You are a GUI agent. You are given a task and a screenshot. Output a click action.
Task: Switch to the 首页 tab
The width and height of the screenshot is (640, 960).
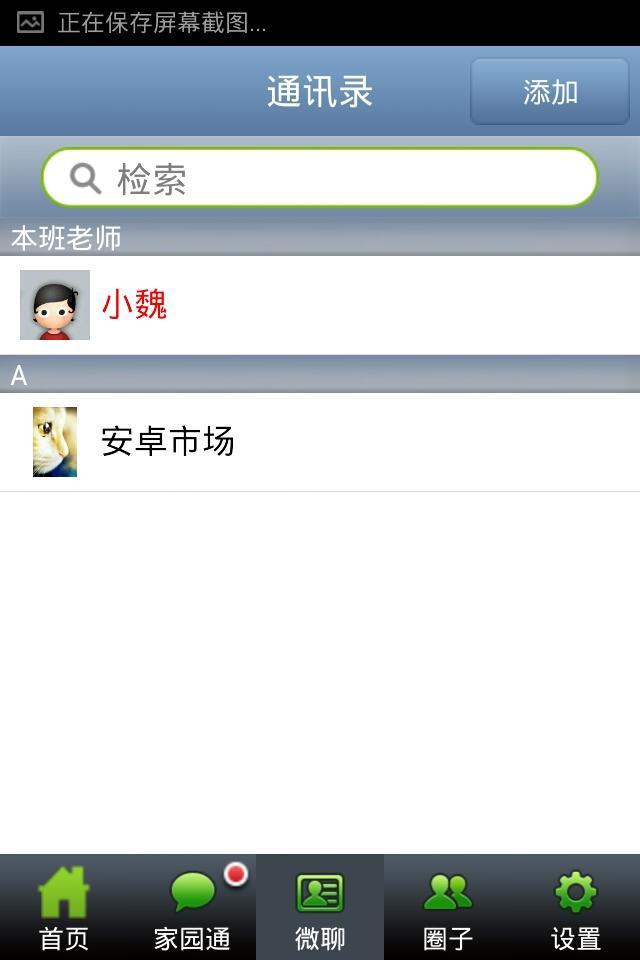point(64,908)
